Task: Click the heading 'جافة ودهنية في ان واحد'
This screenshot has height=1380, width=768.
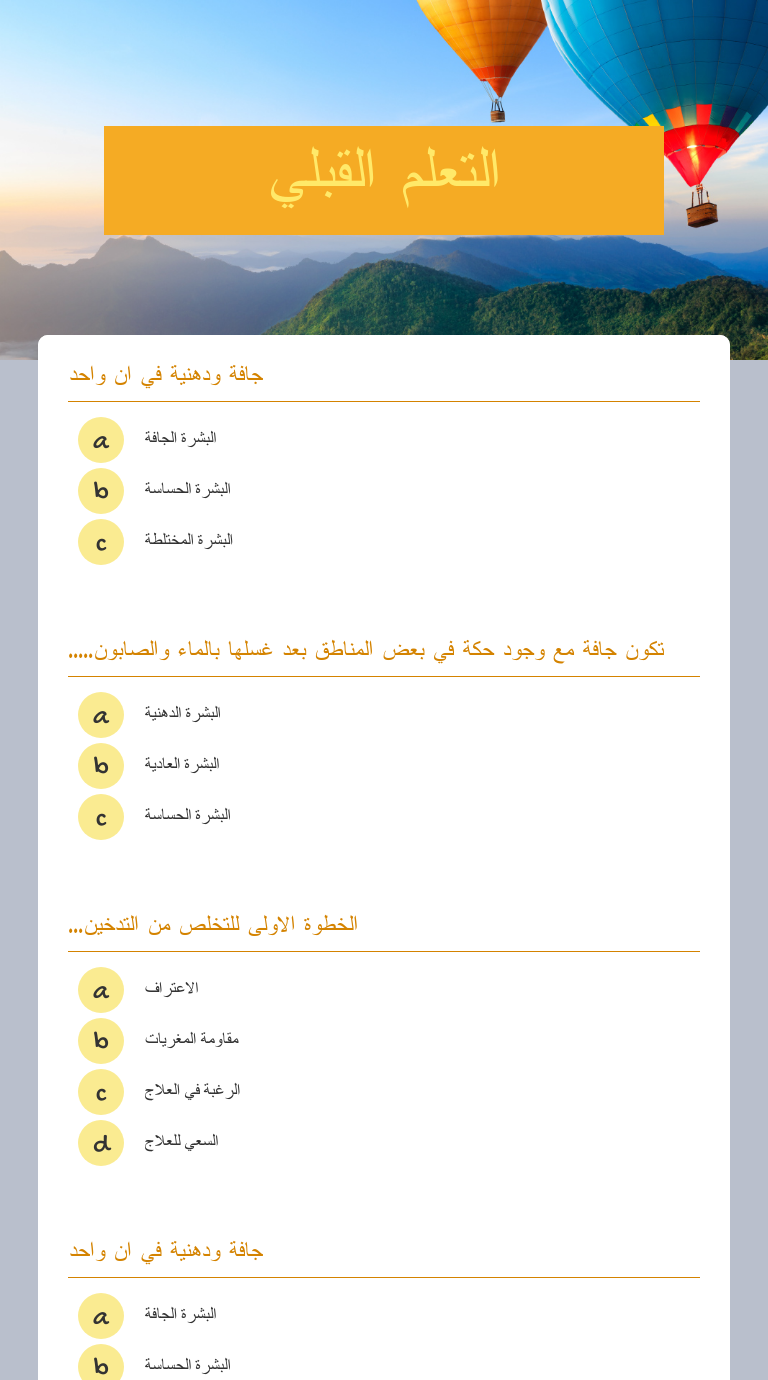Action: click(x=165, y=374)
